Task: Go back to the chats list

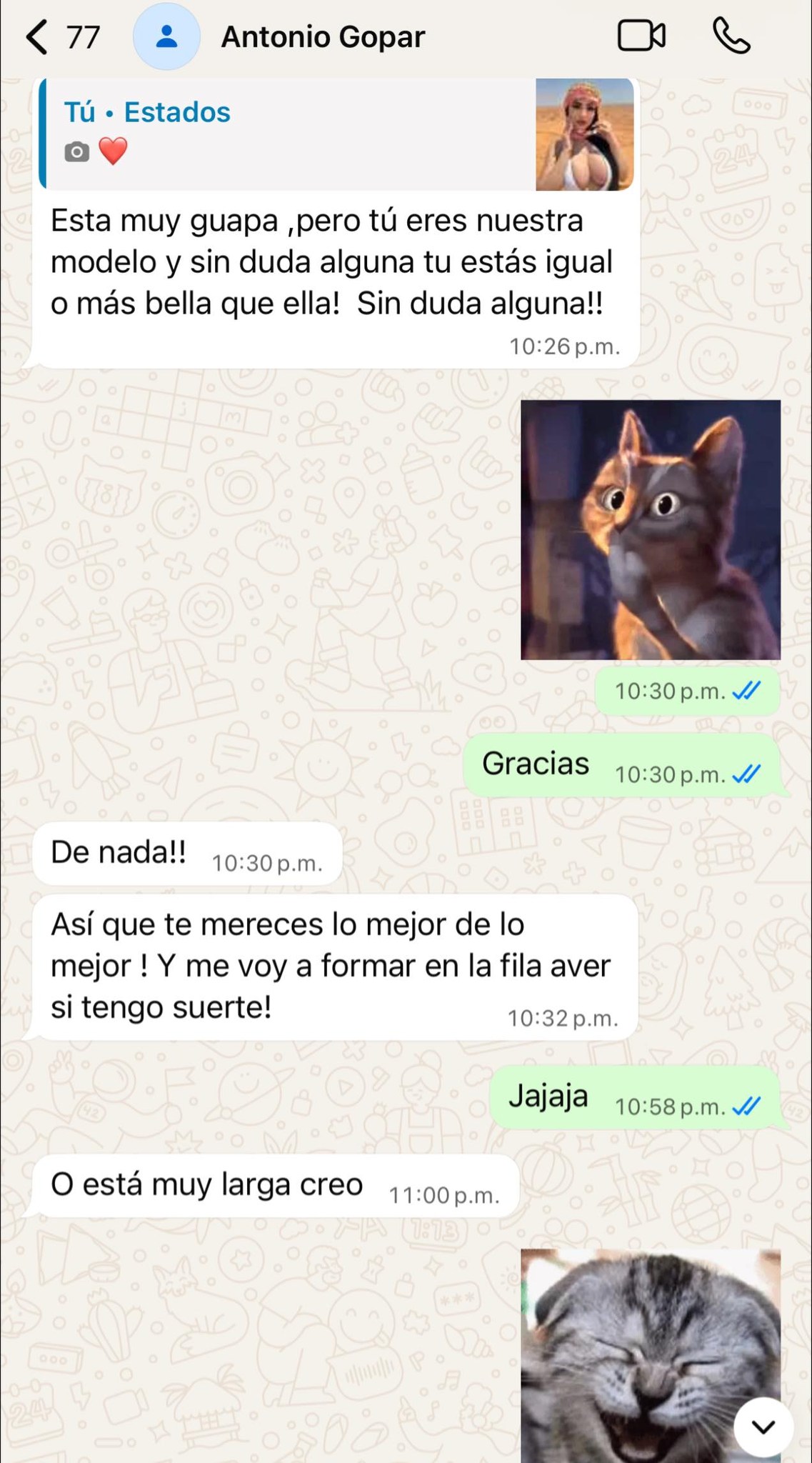Action: [37, 37]
